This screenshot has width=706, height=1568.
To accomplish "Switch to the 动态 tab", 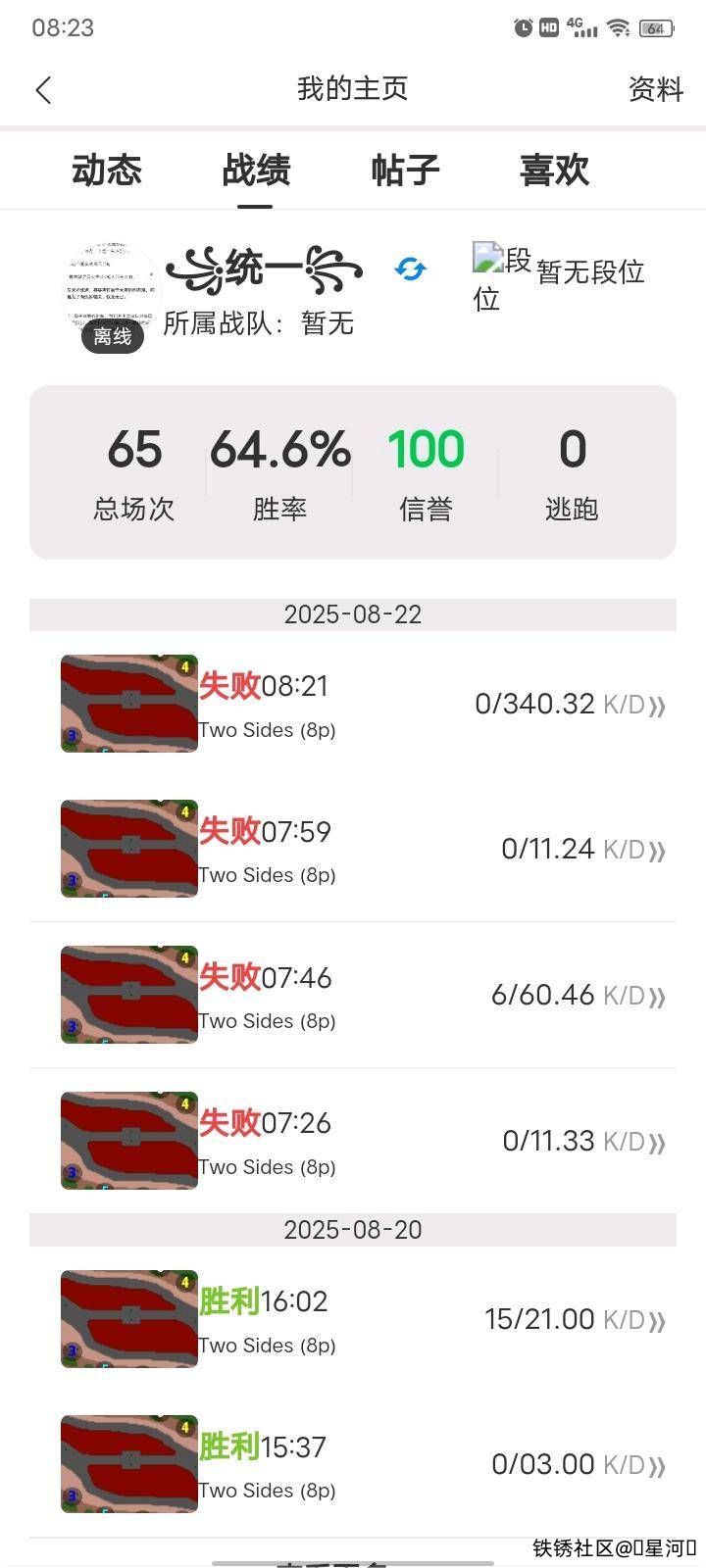I will click(x=107, y=171).
